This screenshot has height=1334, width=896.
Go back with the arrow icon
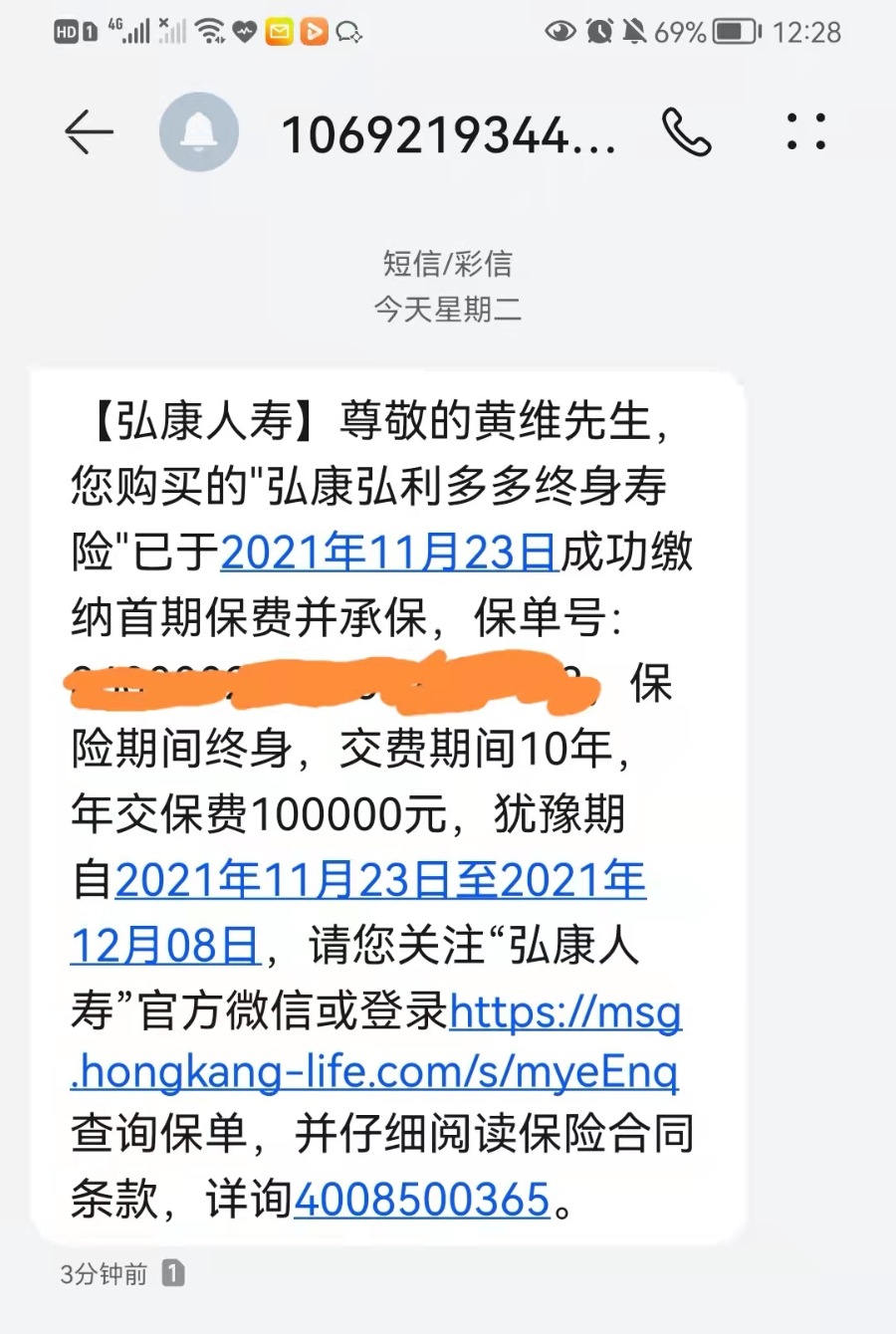pos(89,131)
